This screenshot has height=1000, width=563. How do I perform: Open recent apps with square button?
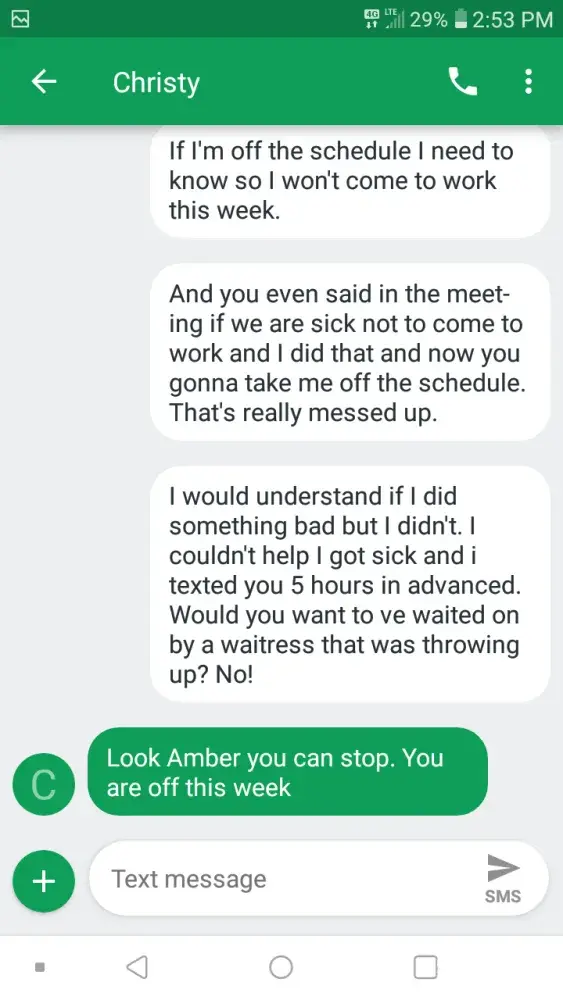(x=425, y=967)
